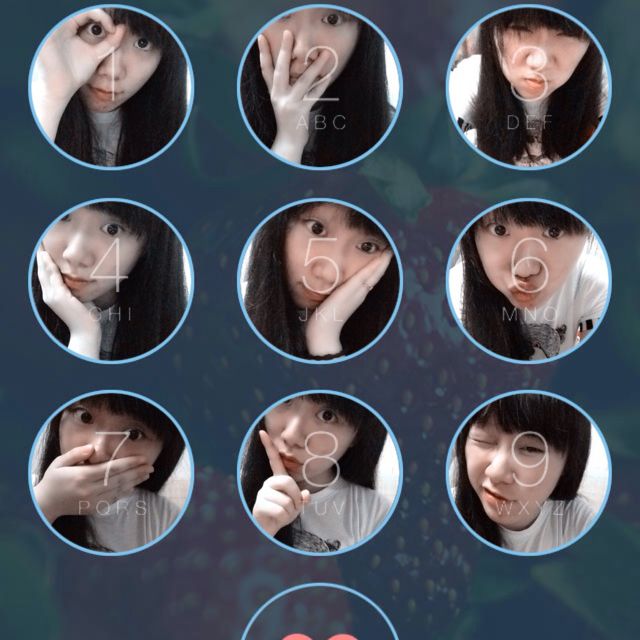The width and height of the screenshot is (640, 640).
Task: Tap the 5 JKL key
Action: tap(320, 280)
